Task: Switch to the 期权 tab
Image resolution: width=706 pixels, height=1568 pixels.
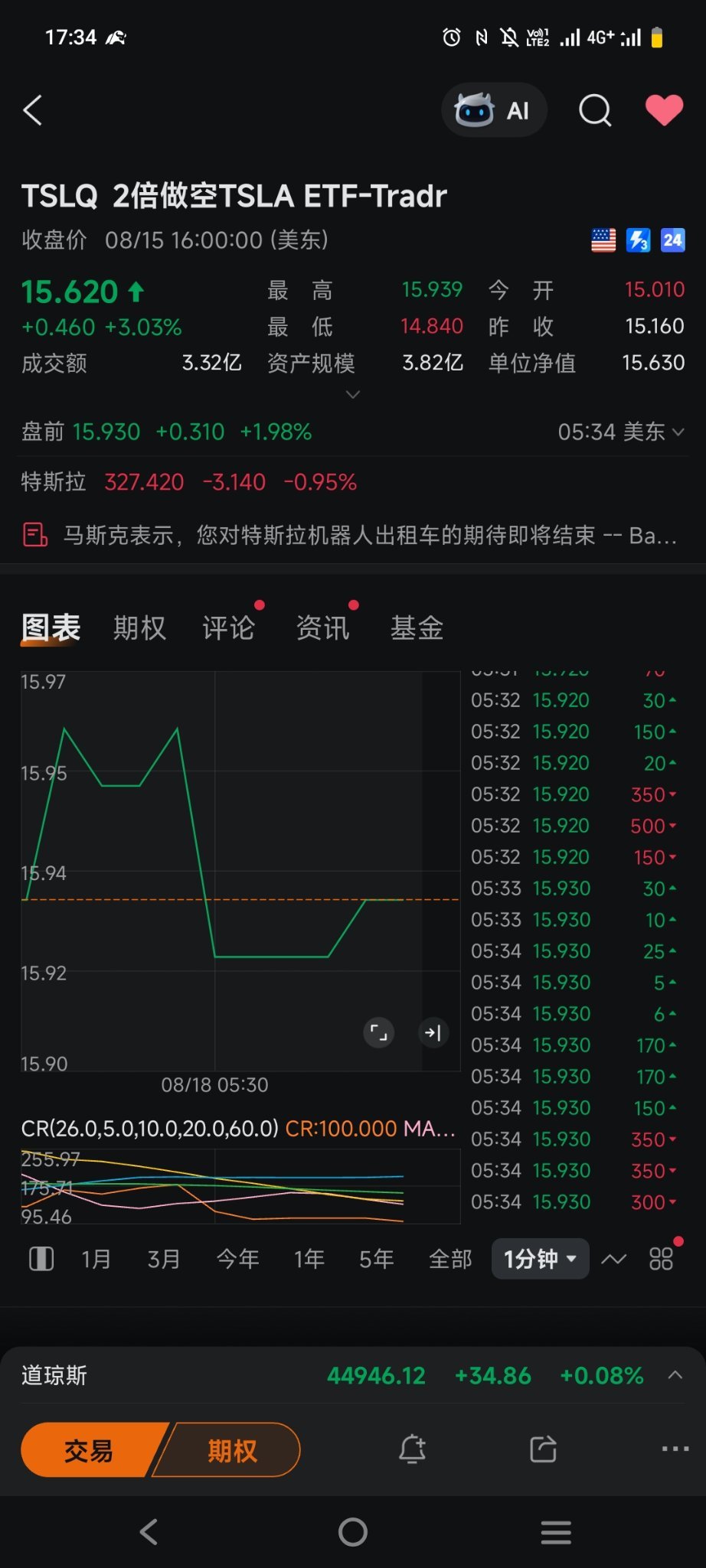Action: click(x=139, y=628)
